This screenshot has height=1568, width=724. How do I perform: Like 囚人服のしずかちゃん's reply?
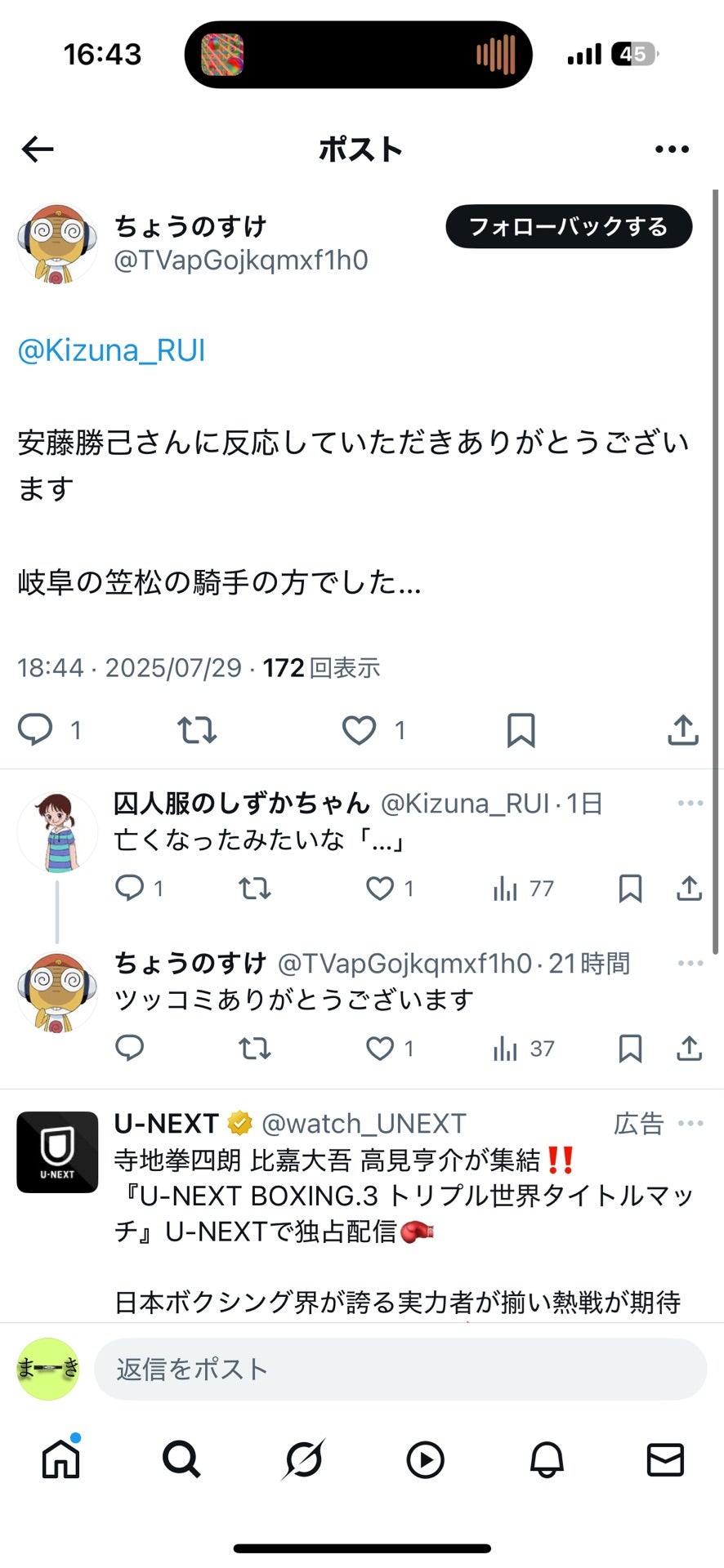[382, 889]
